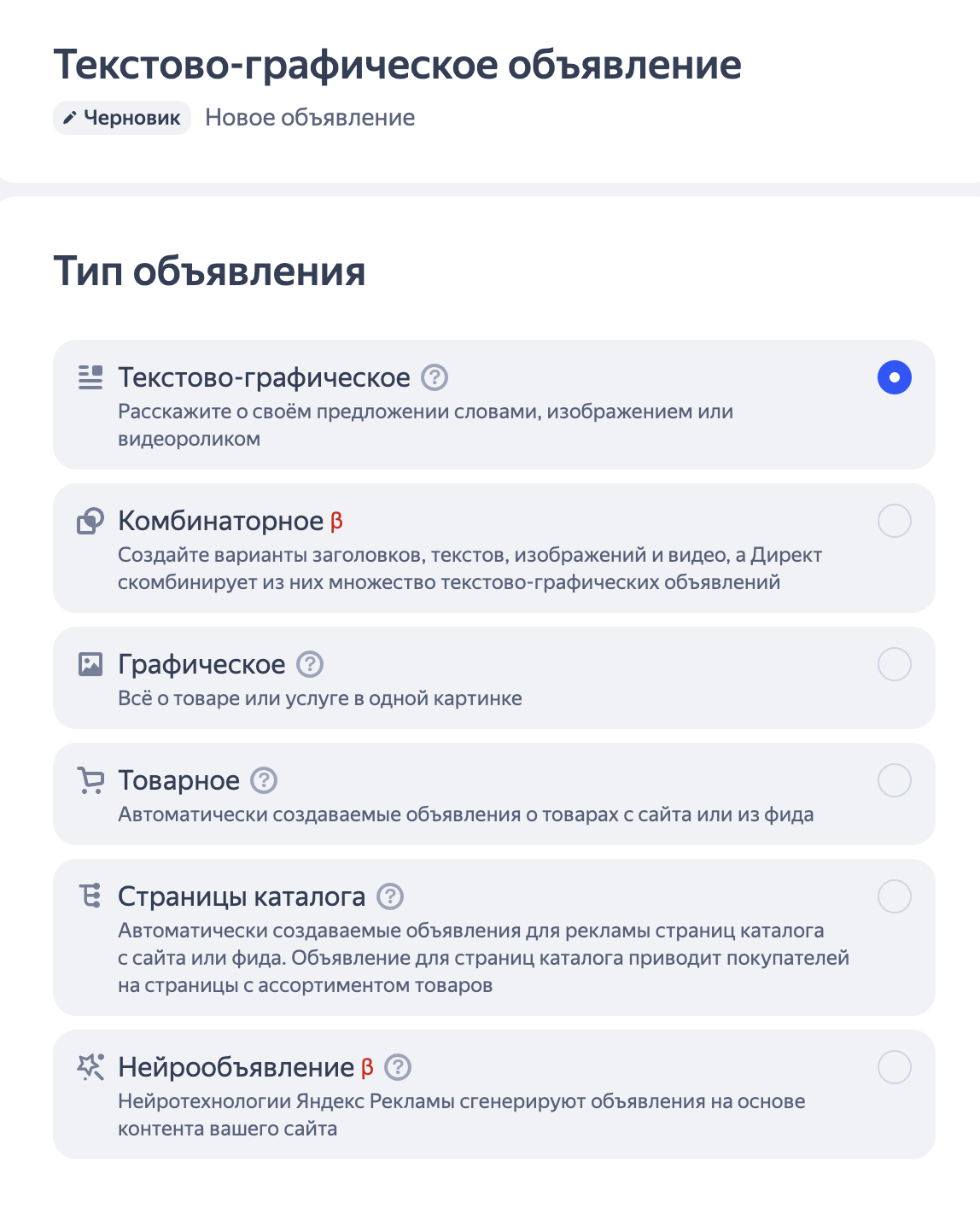Tap the Черновик status badge
980x1214 pixels.
click(122, 118)
